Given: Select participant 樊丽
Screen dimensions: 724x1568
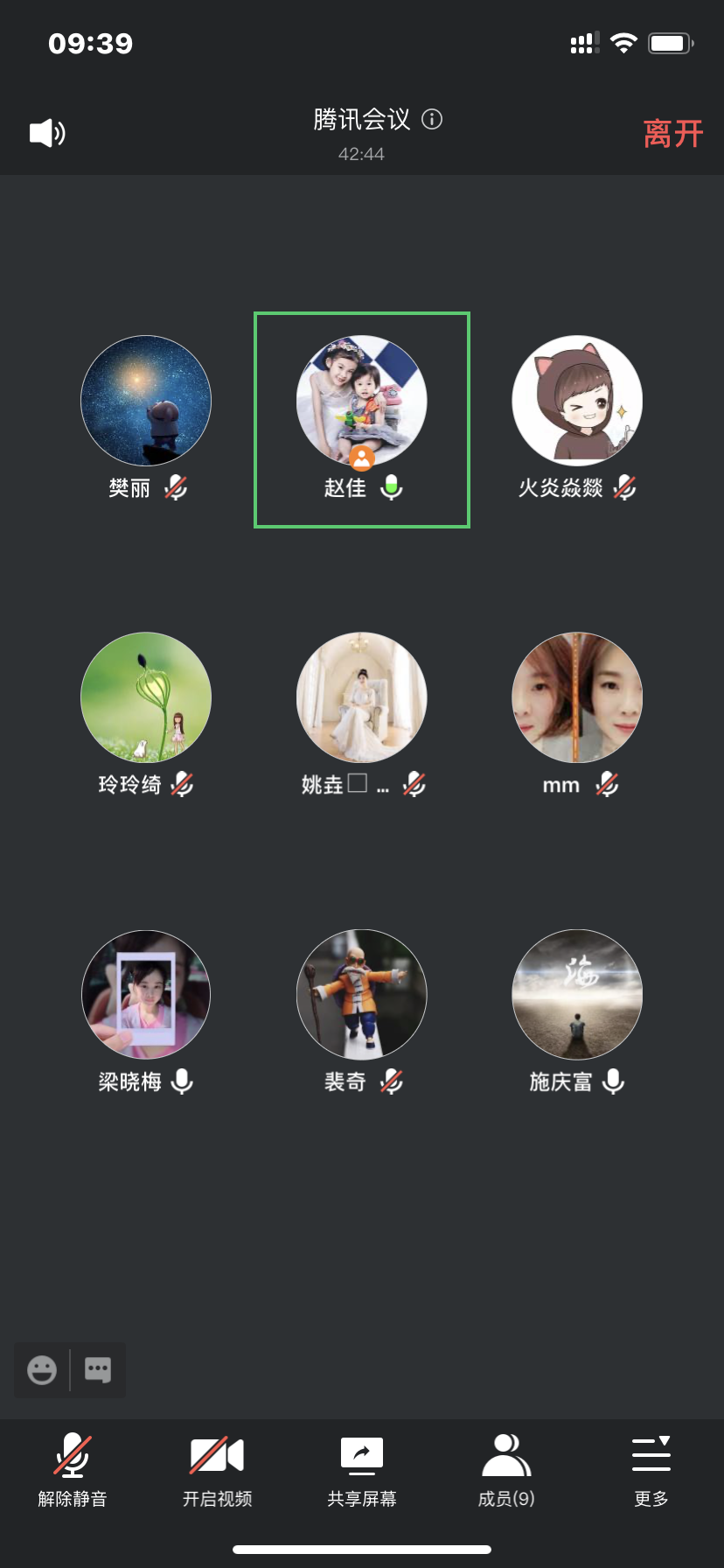Looking at the screenshot, I should [x=146, y=402].
